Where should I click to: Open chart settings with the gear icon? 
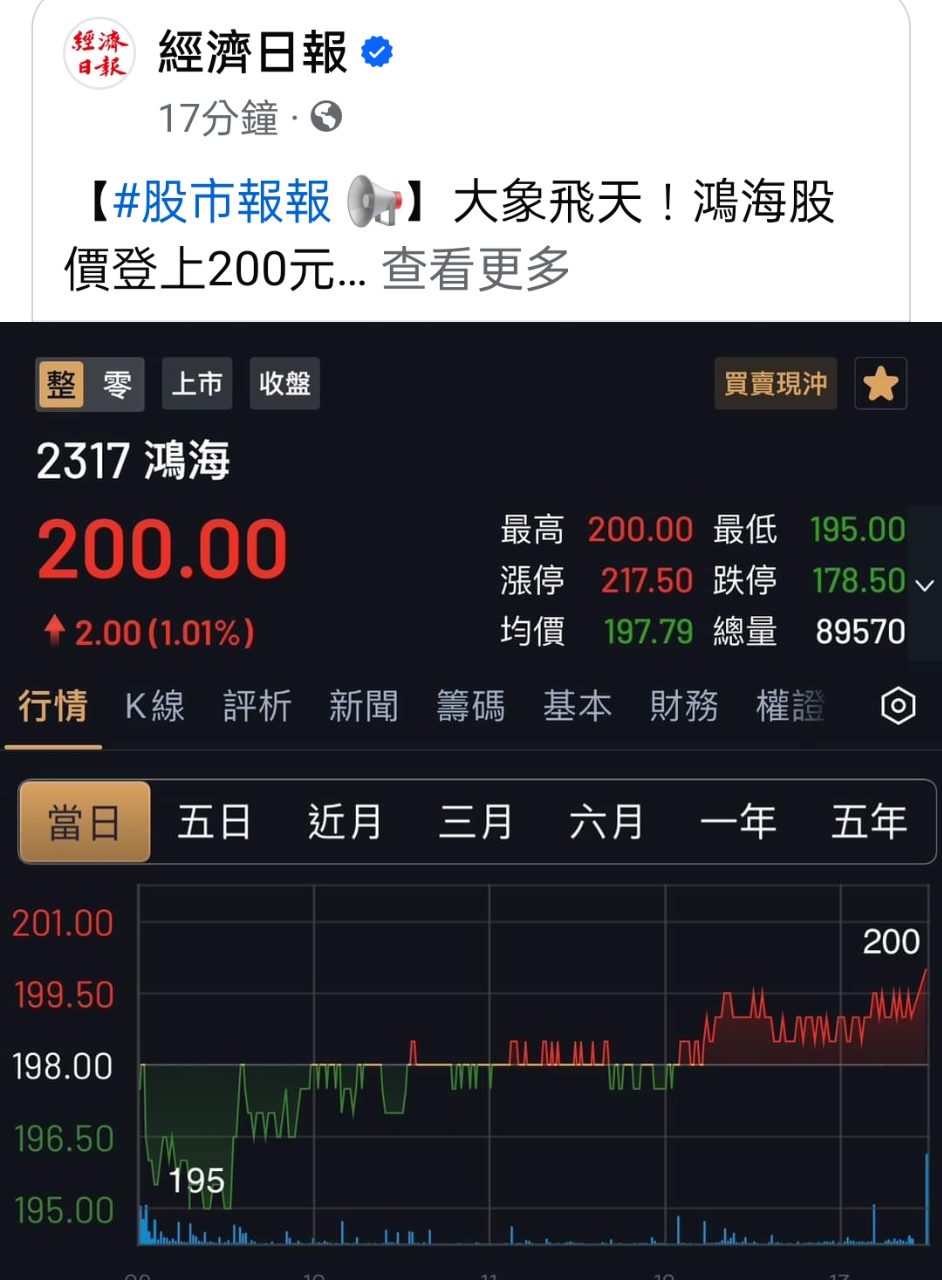897,705
